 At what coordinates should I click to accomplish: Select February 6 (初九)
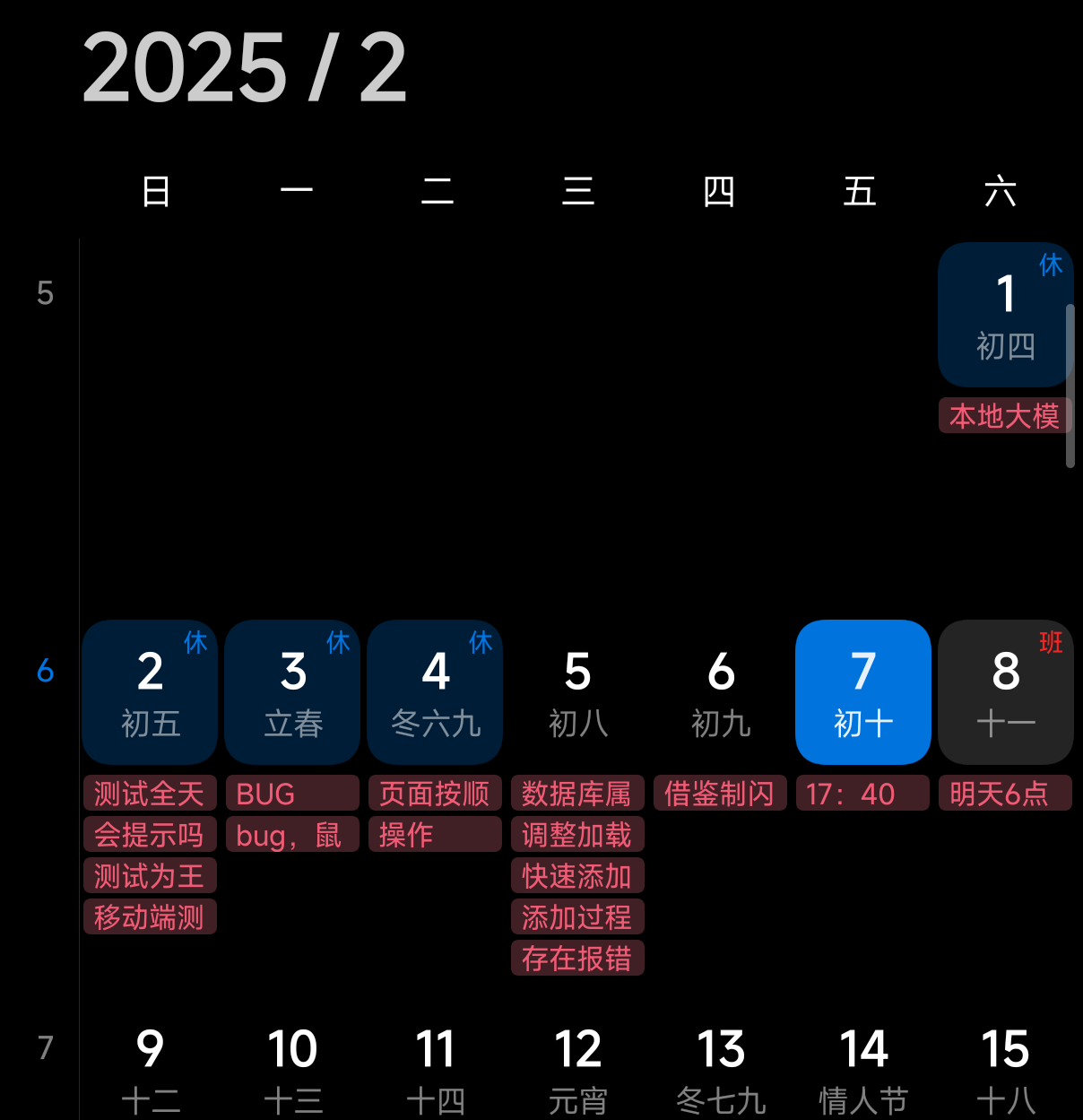coord(720,691)
